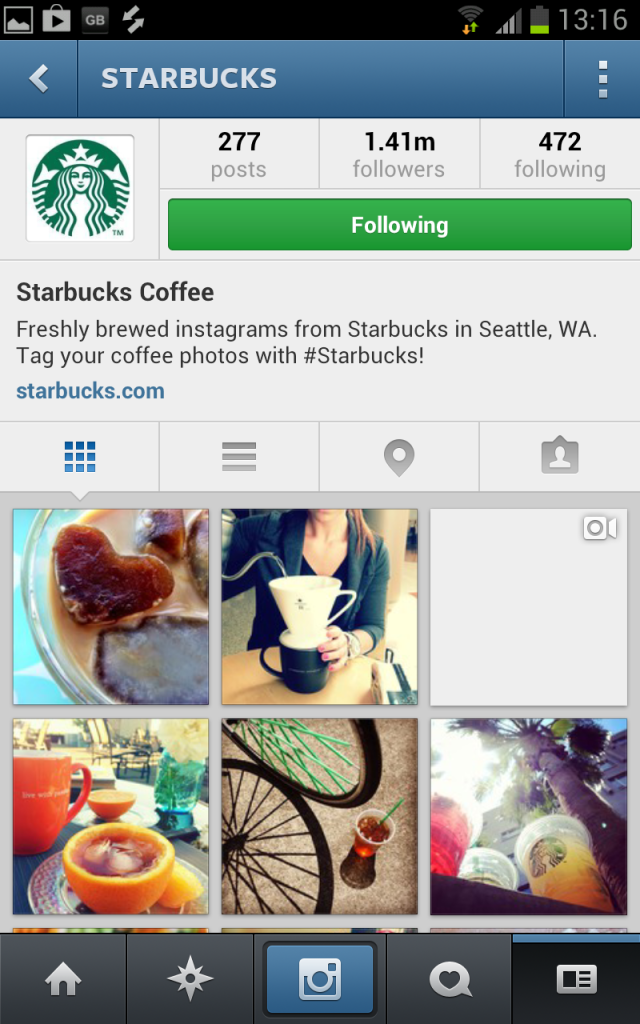Go back using the header arrow

(39, 79)
